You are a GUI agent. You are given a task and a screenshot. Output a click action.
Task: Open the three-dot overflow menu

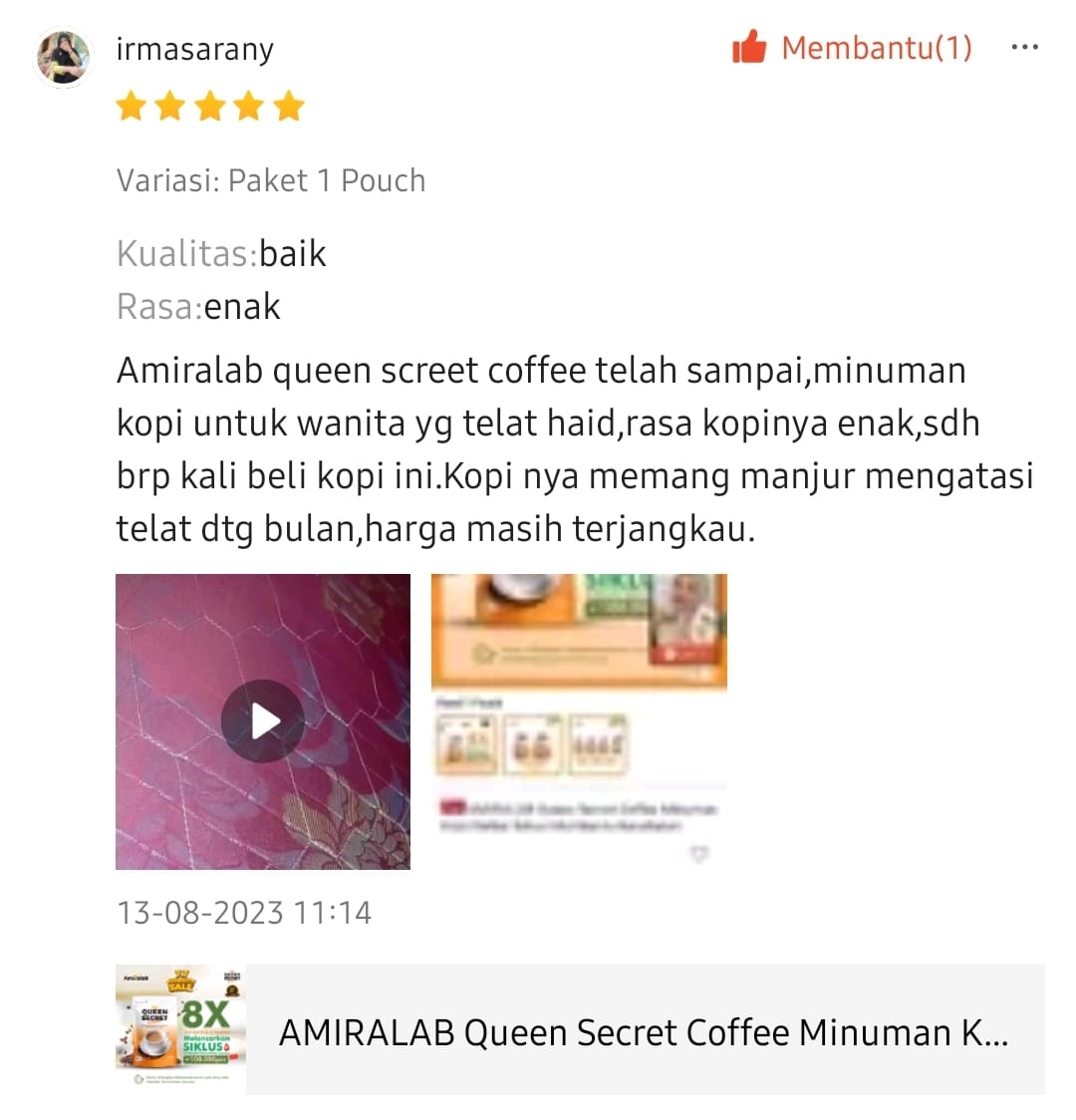click(x=1023, y=47)
